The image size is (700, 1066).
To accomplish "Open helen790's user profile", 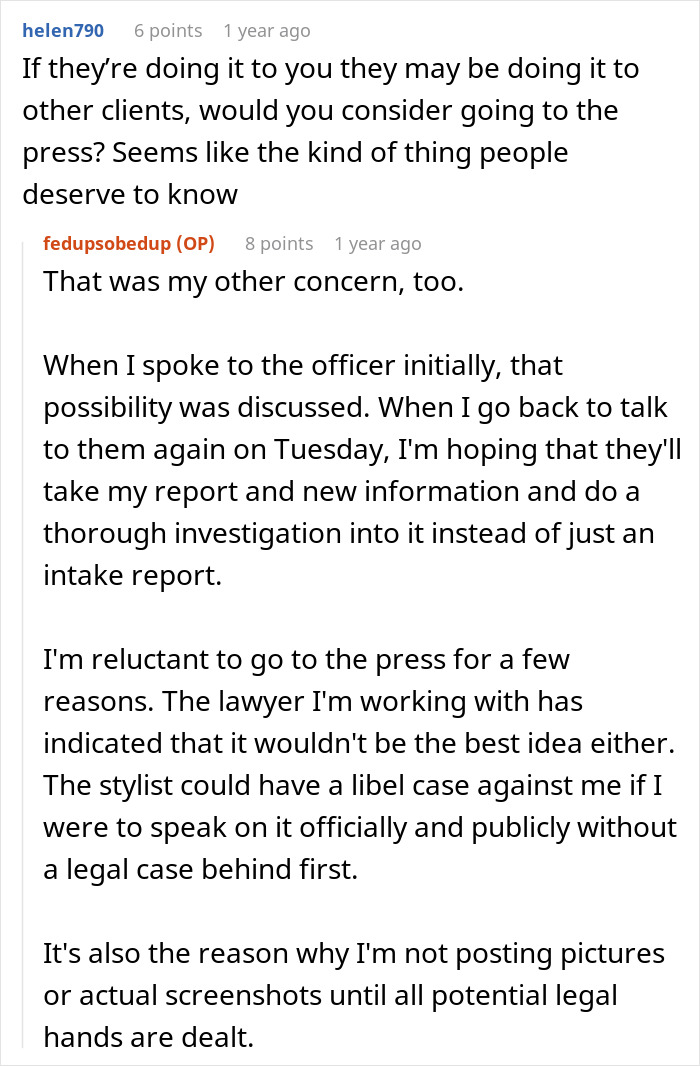I will (63, 31).
